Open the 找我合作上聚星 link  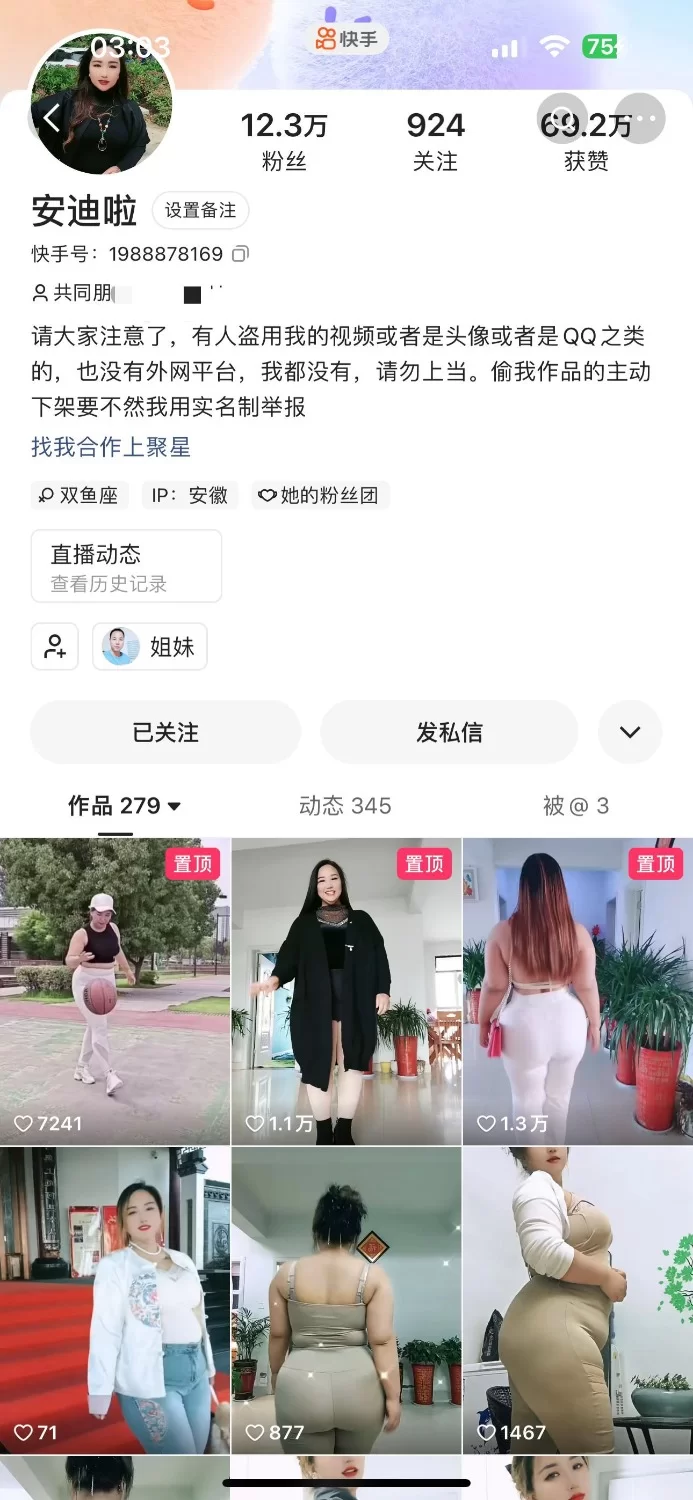tap(111, 447)
